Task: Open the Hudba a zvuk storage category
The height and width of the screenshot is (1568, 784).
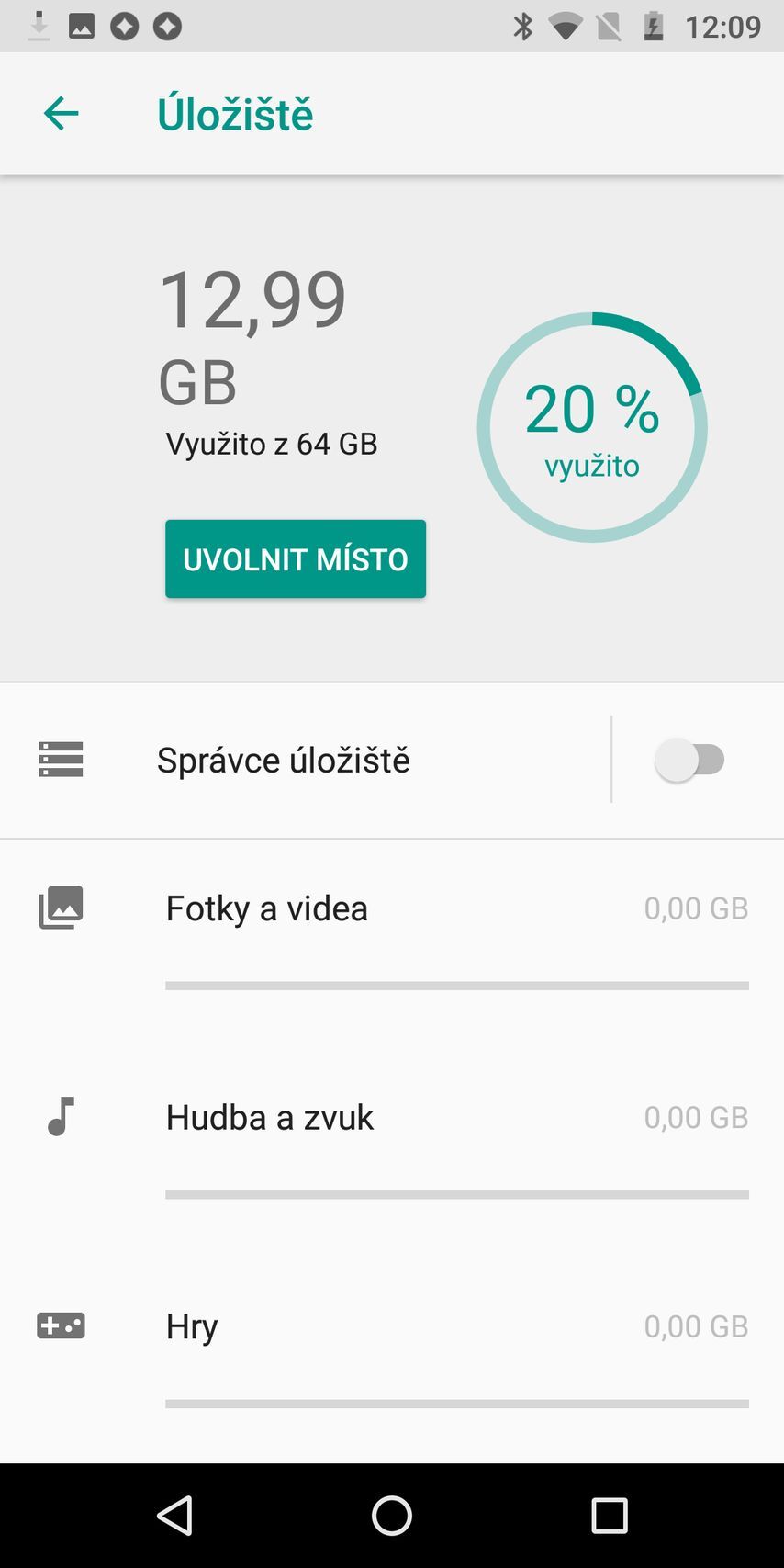Action: point(269,1117)
